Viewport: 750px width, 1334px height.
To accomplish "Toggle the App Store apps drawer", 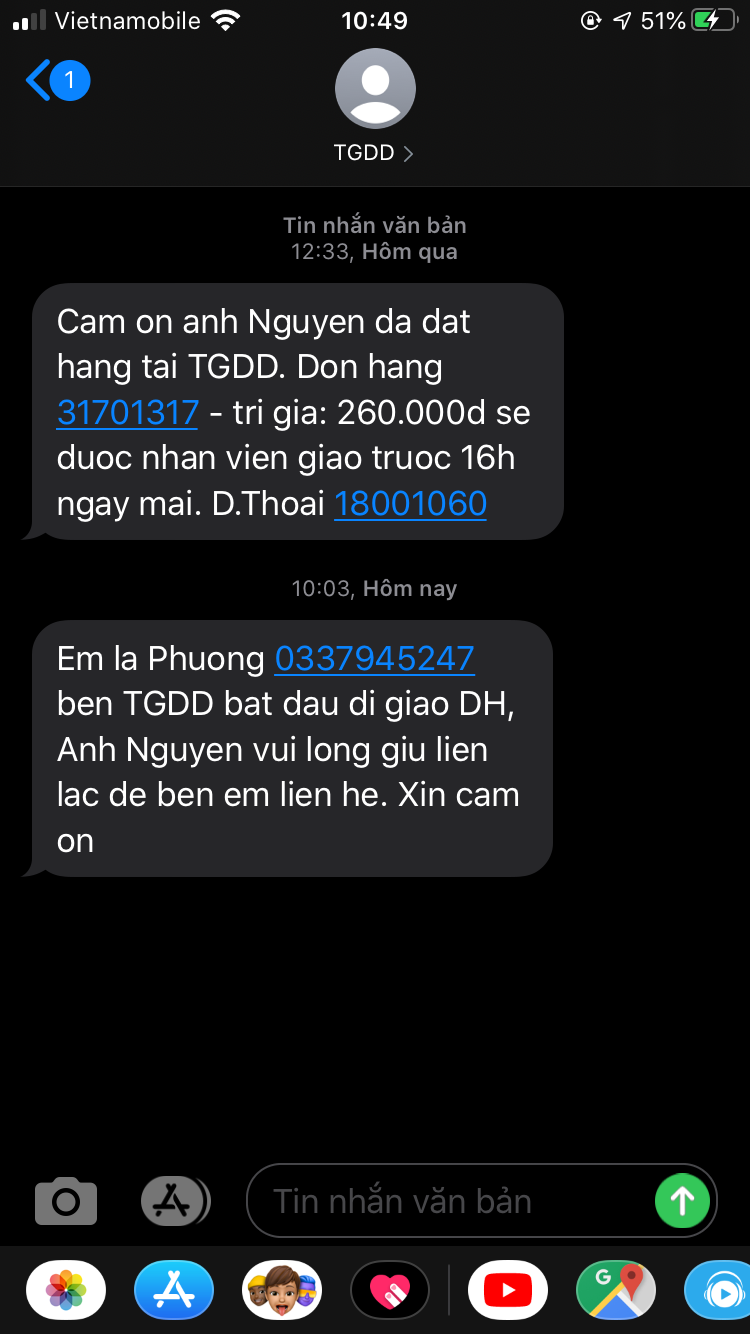I will tap(175, 1201).
